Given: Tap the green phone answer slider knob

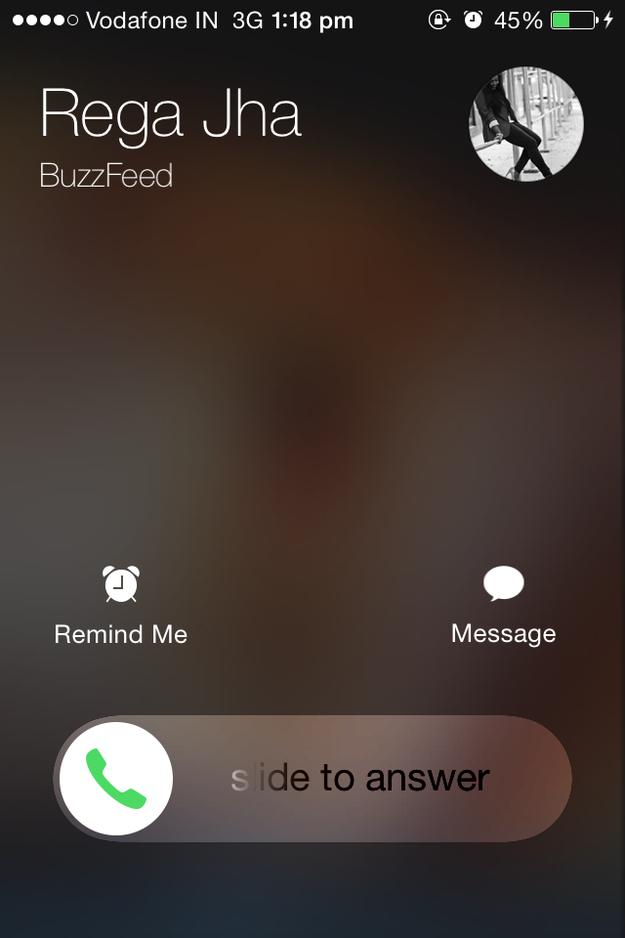Looking at the screenshot, I should point(116,778).
